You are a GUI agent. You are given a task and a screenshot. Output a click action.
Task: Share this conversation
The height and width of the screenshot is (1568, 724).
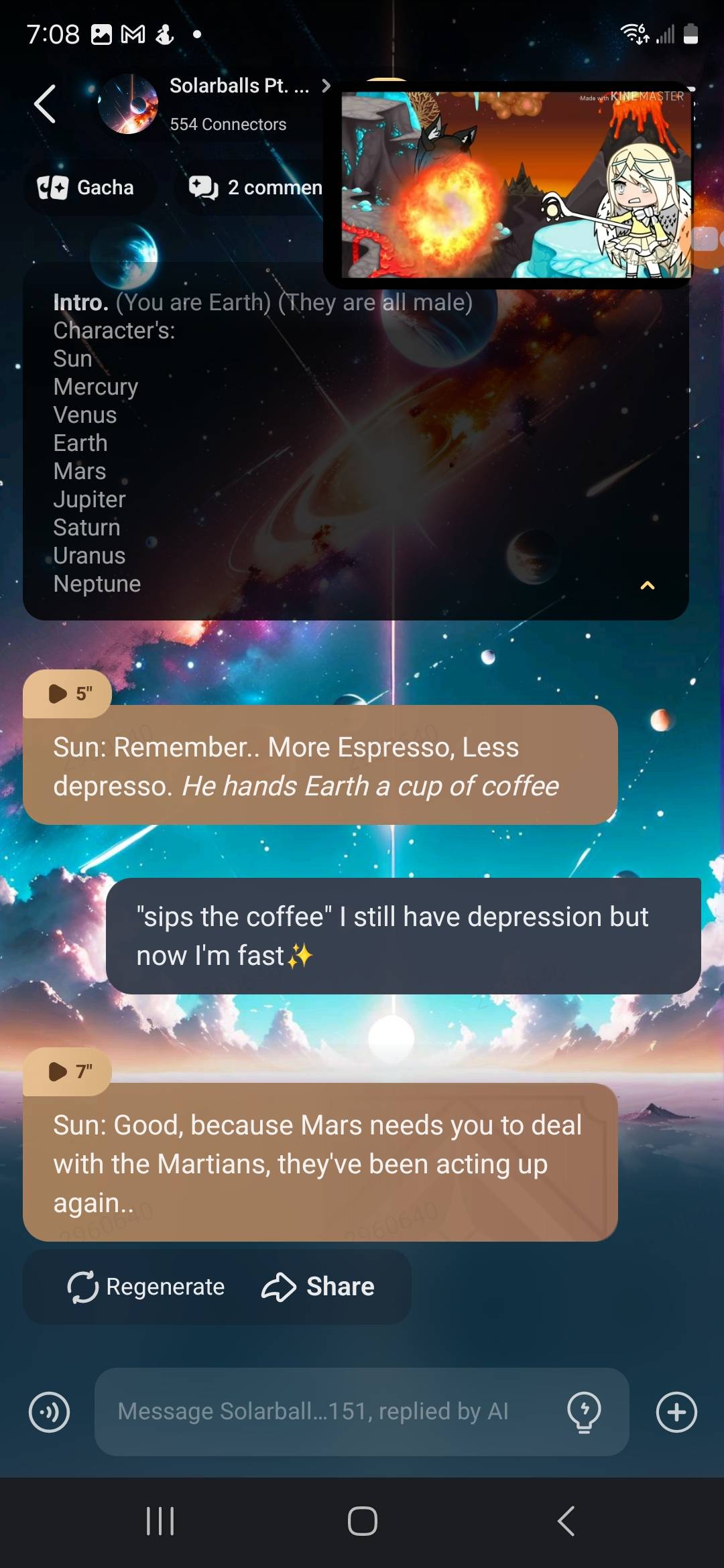318,1287
